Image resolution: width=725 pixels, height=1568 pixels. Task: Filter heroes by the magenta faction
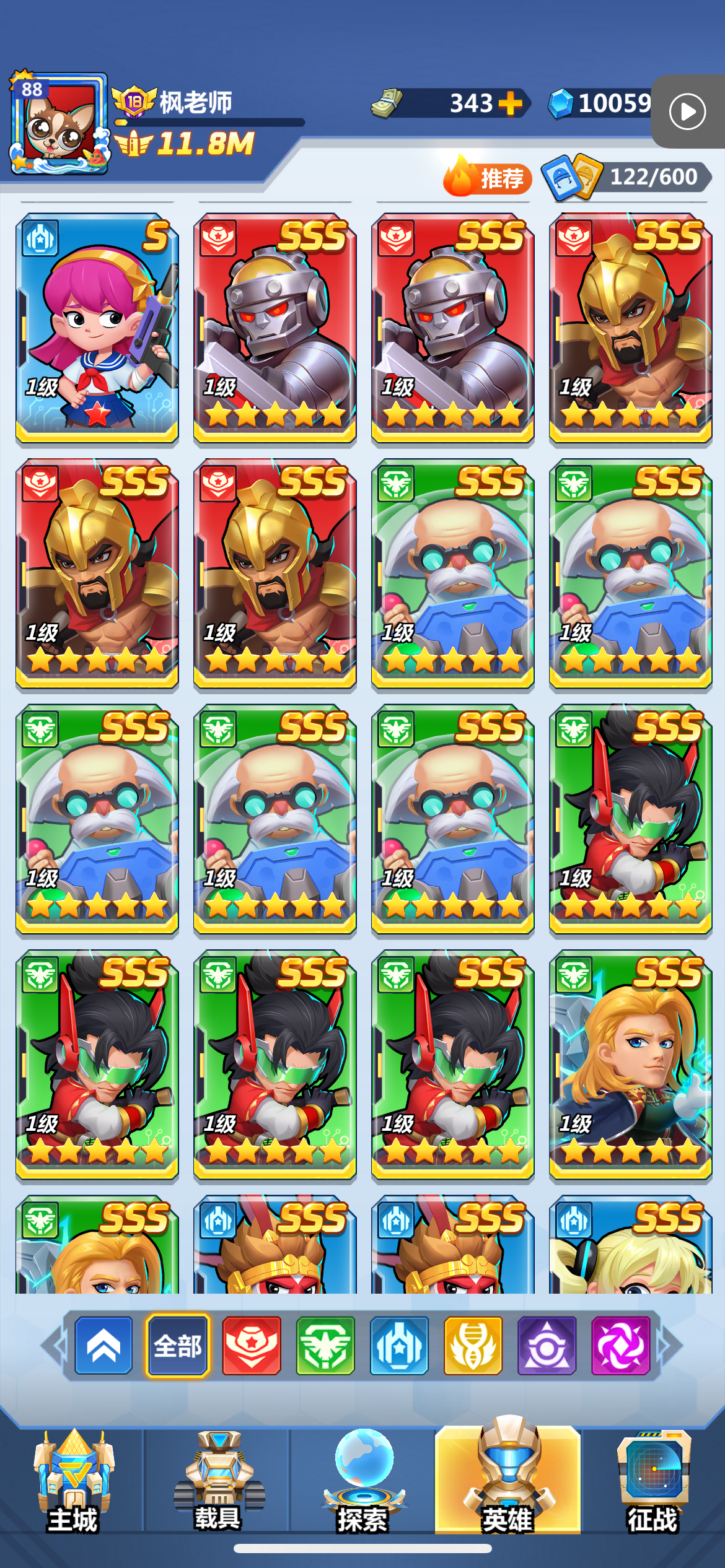[620, 1345]
